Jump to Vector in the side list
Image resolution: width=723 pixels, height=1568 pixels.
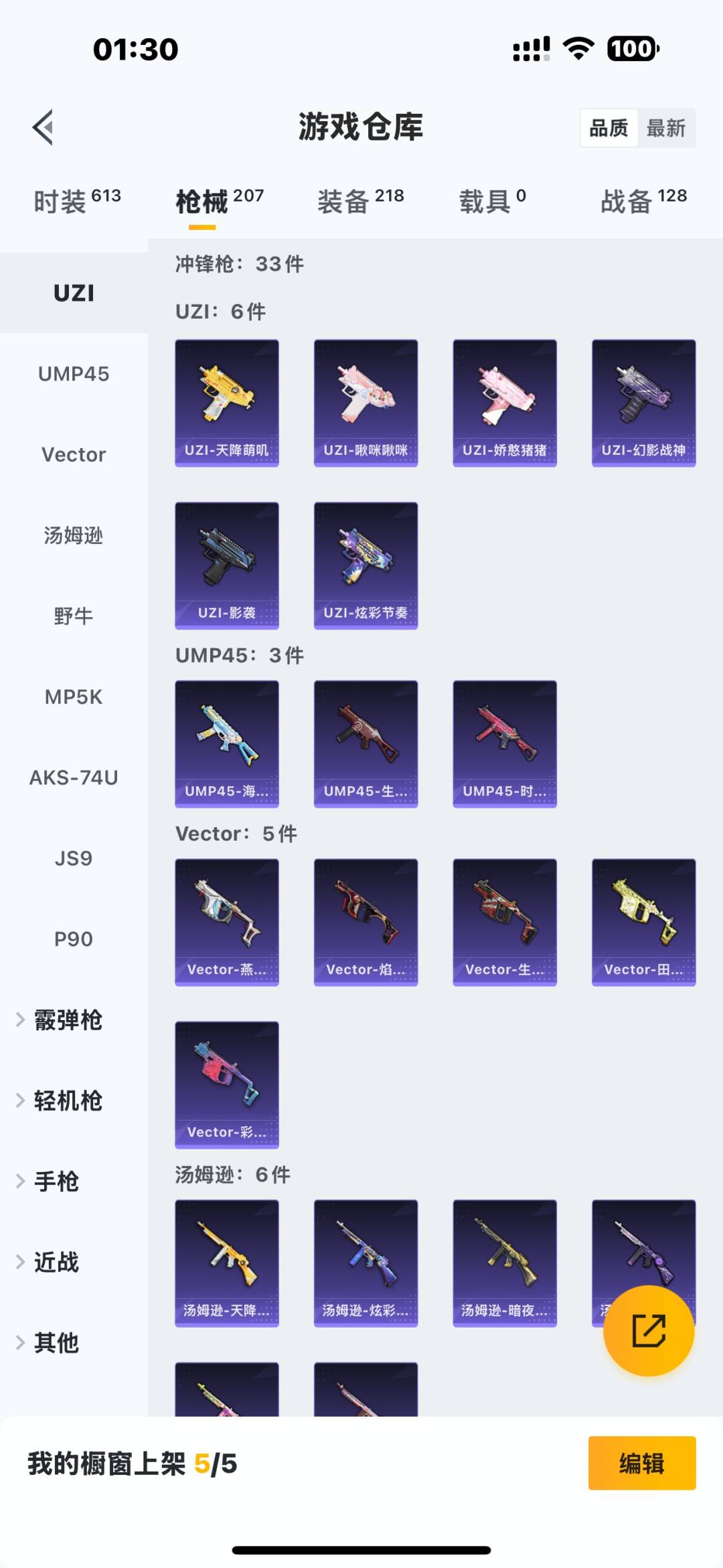74,455
